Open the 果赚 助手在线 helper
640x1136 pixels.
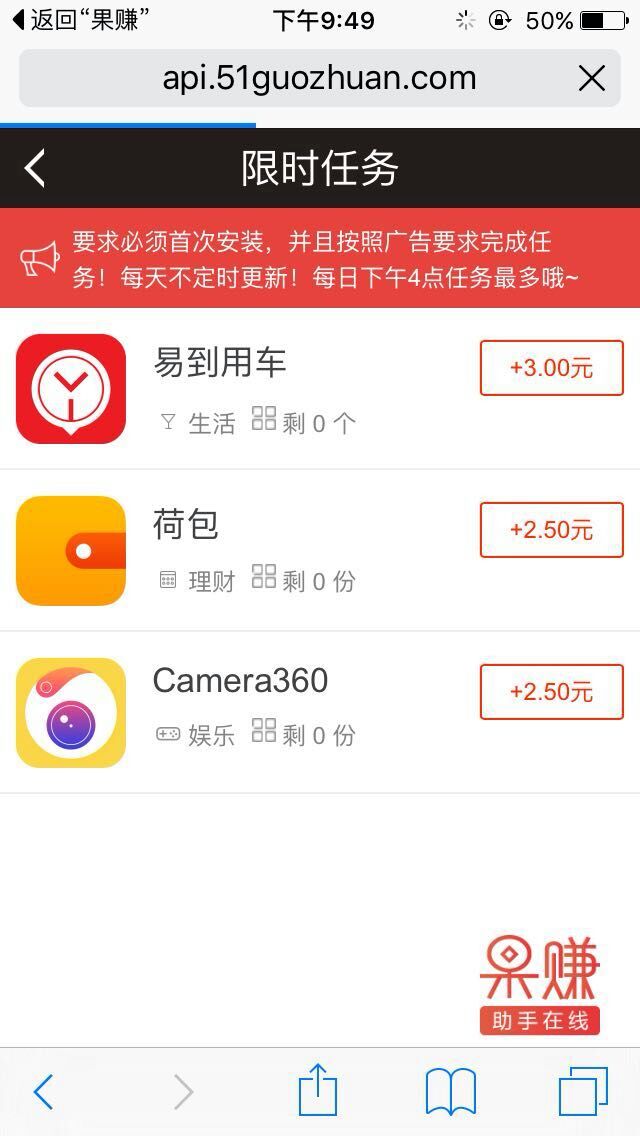[x=540, y=985]
